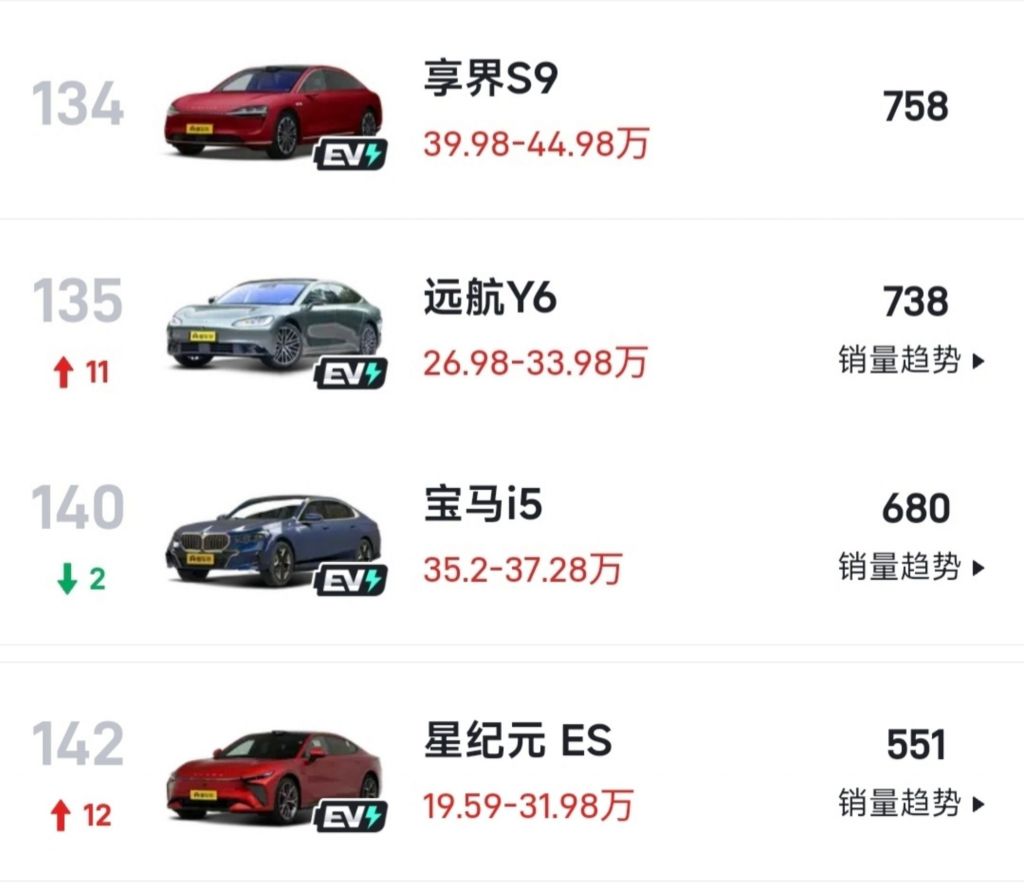
Task: Open the 宝马i5 car entry
Action: [x=483, y=506]
